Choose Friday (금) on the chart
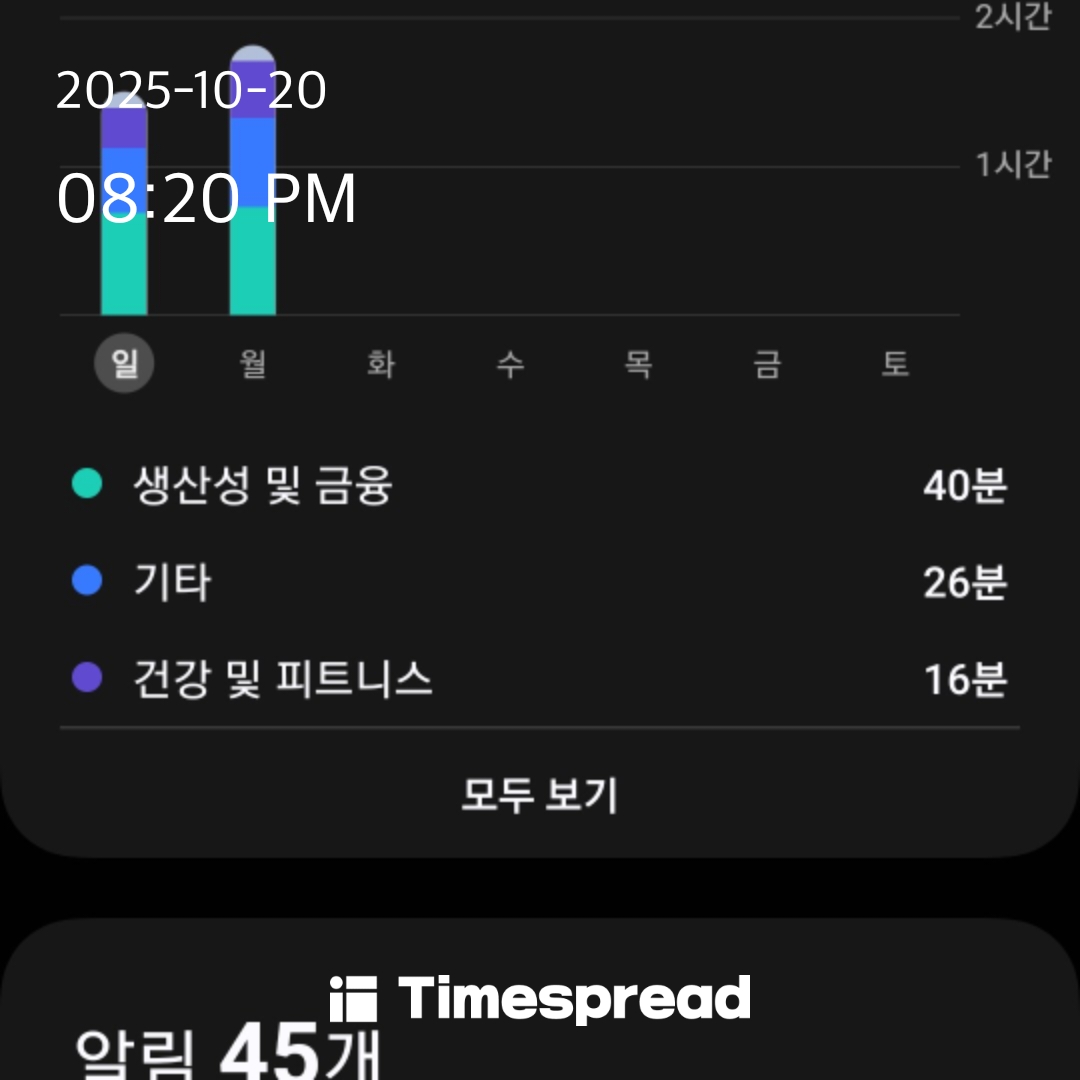Viewport: 1080px width, 1080px height. pos(767,364)
